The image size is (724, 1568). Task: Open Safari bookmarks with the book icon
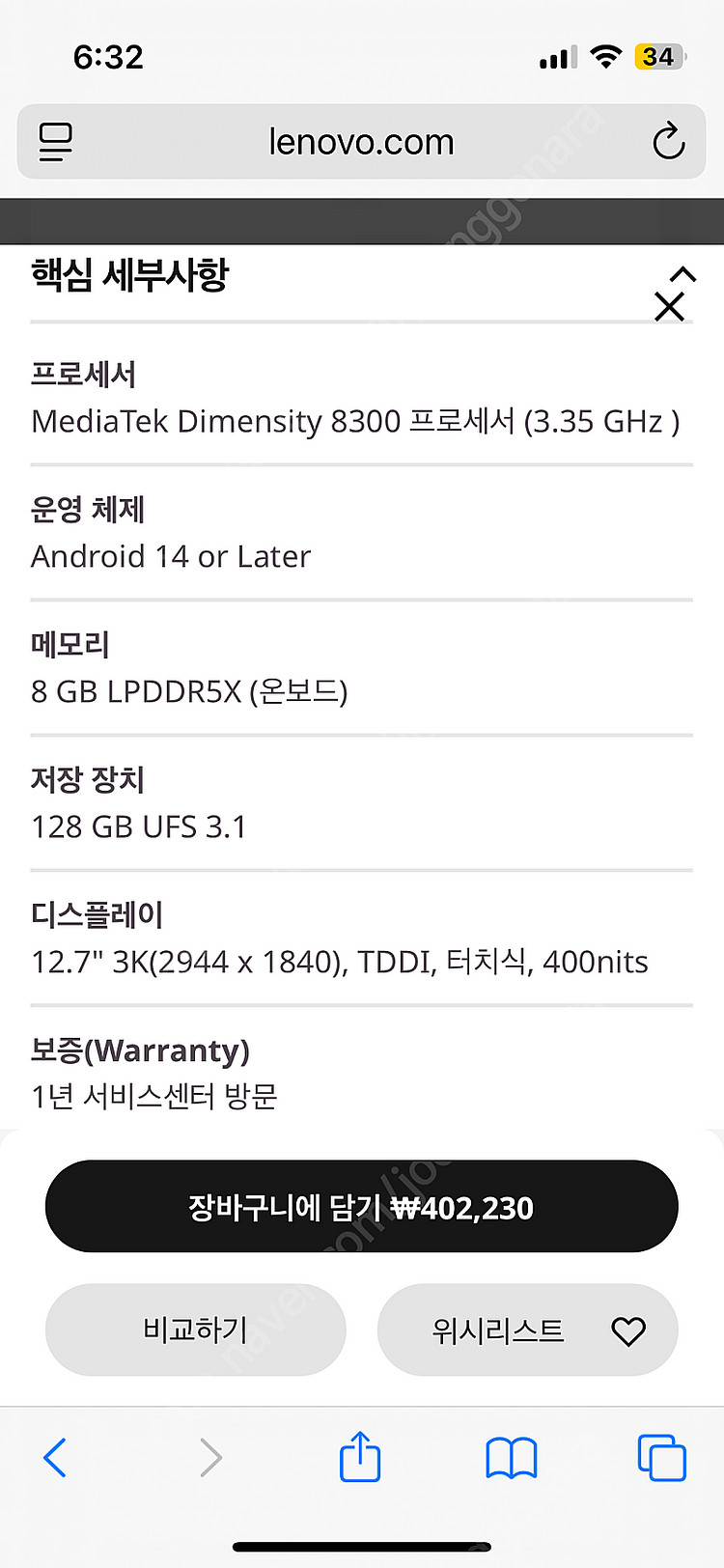(510, 1458)
